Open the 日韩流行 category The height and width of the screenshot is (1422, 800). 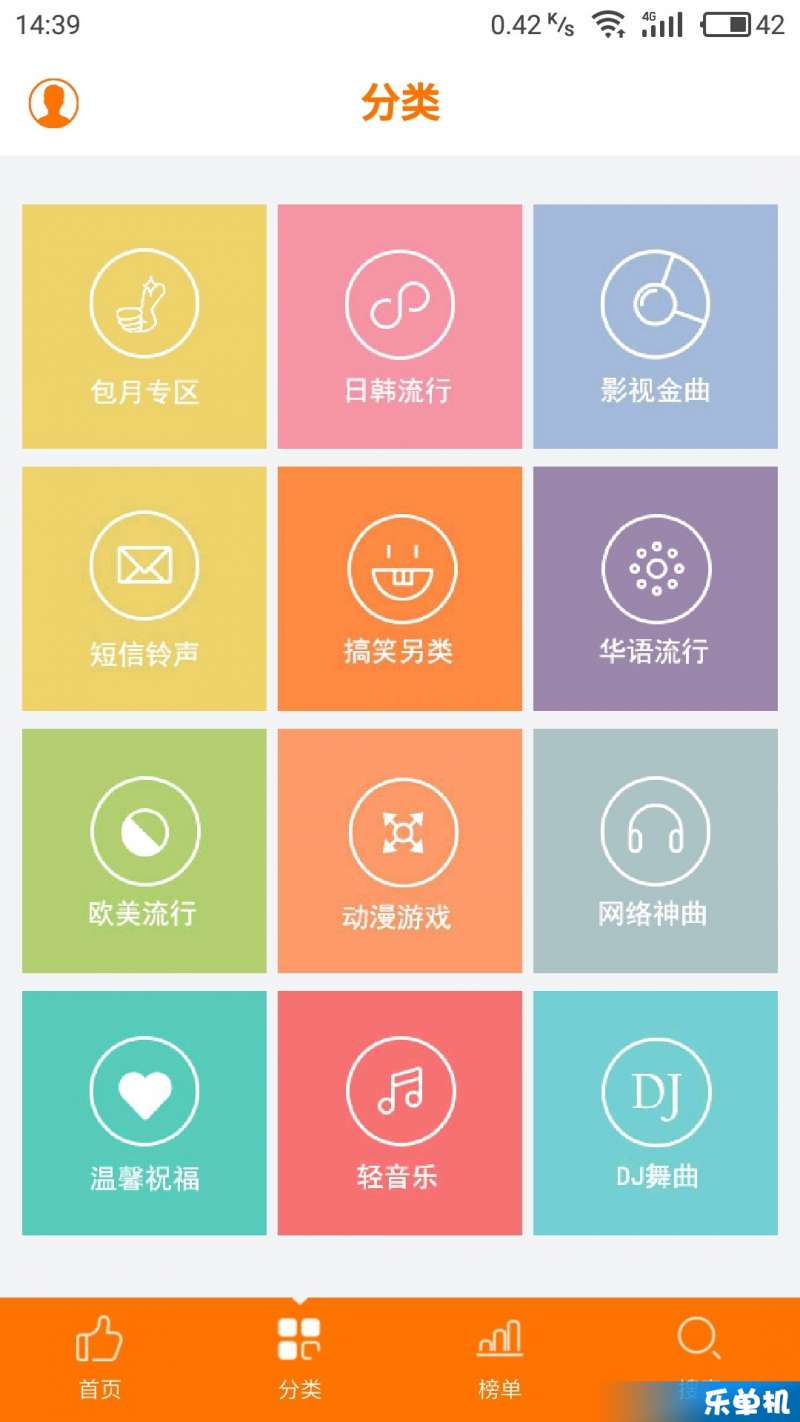[x=400, y=327]
